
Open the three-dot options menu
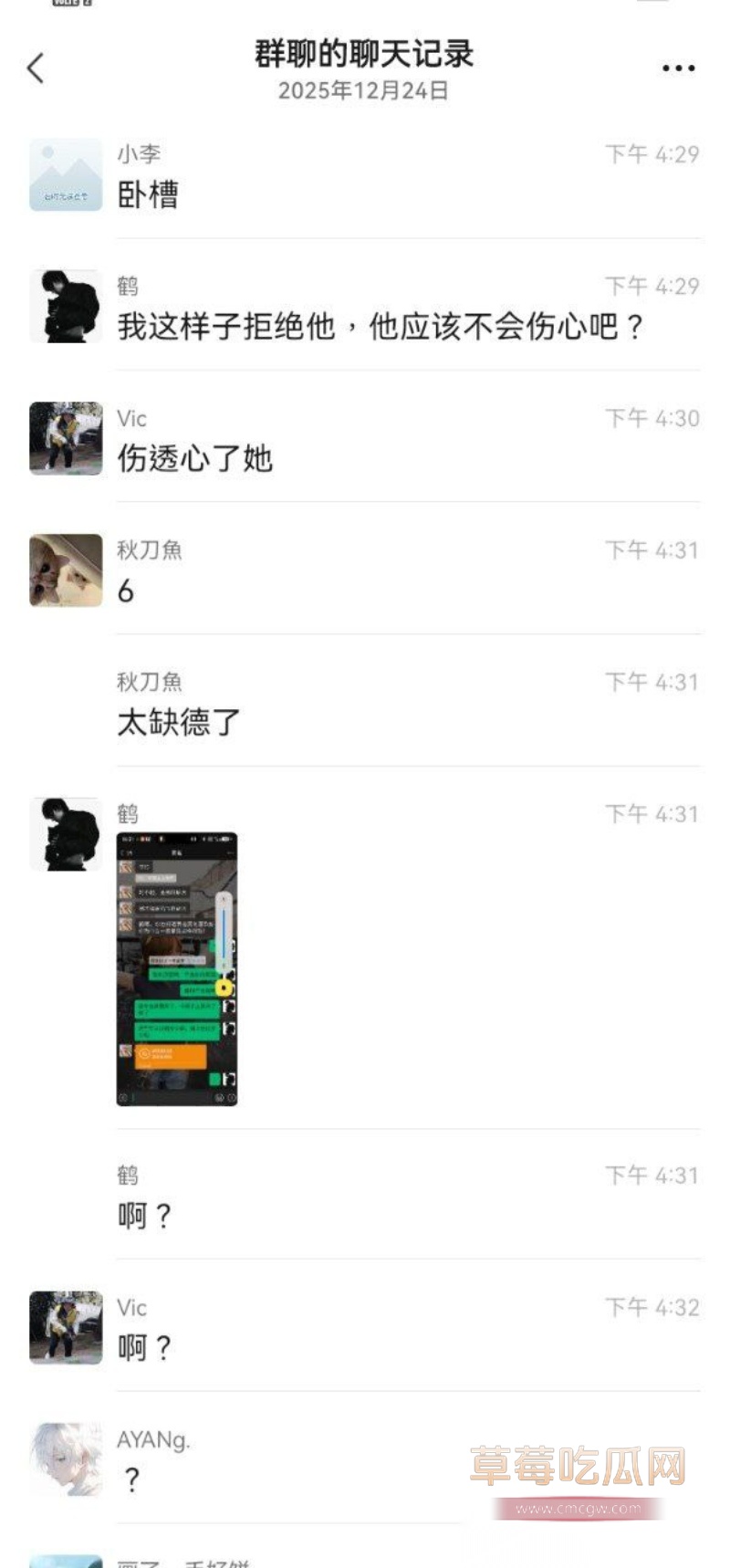(677, 68)
